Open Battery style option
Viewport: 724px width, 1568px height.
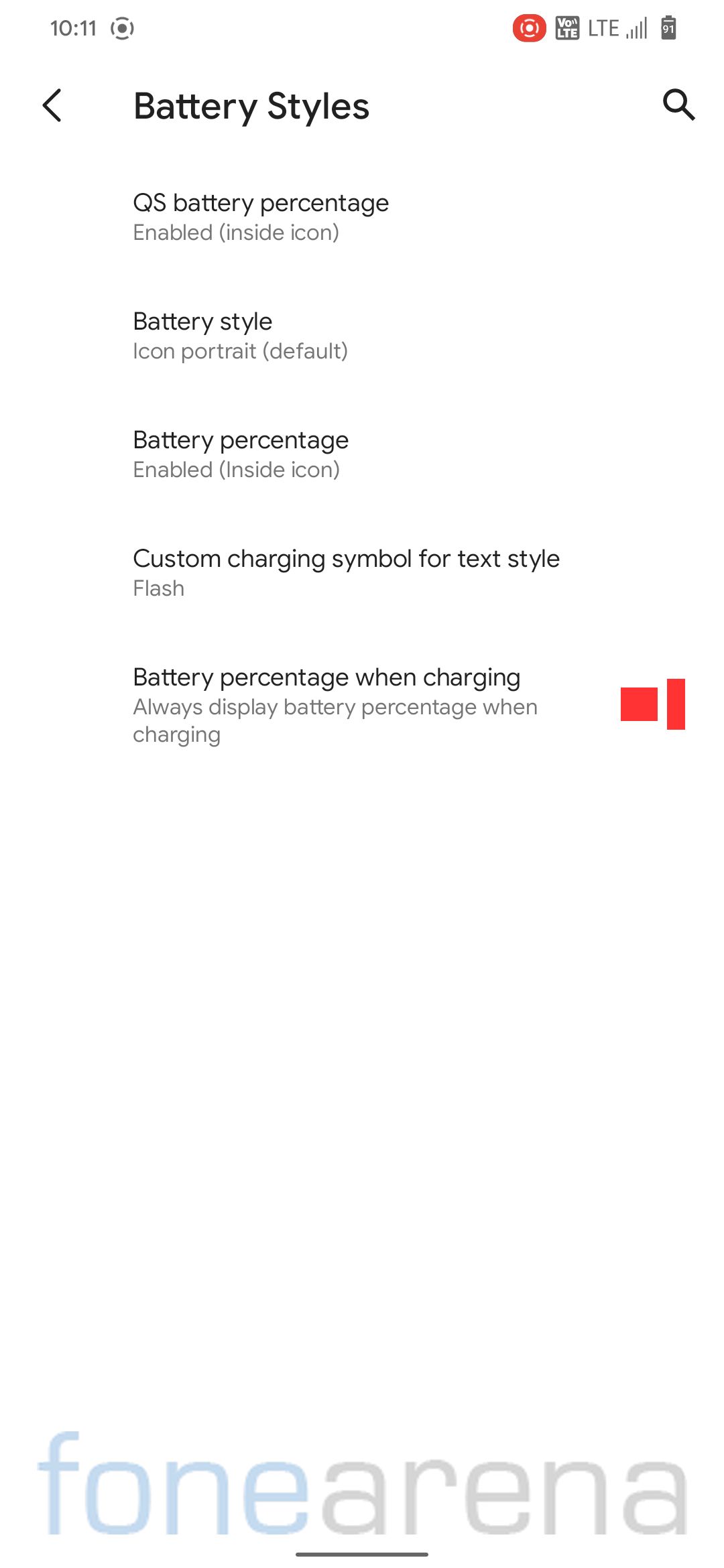(362, 336)
